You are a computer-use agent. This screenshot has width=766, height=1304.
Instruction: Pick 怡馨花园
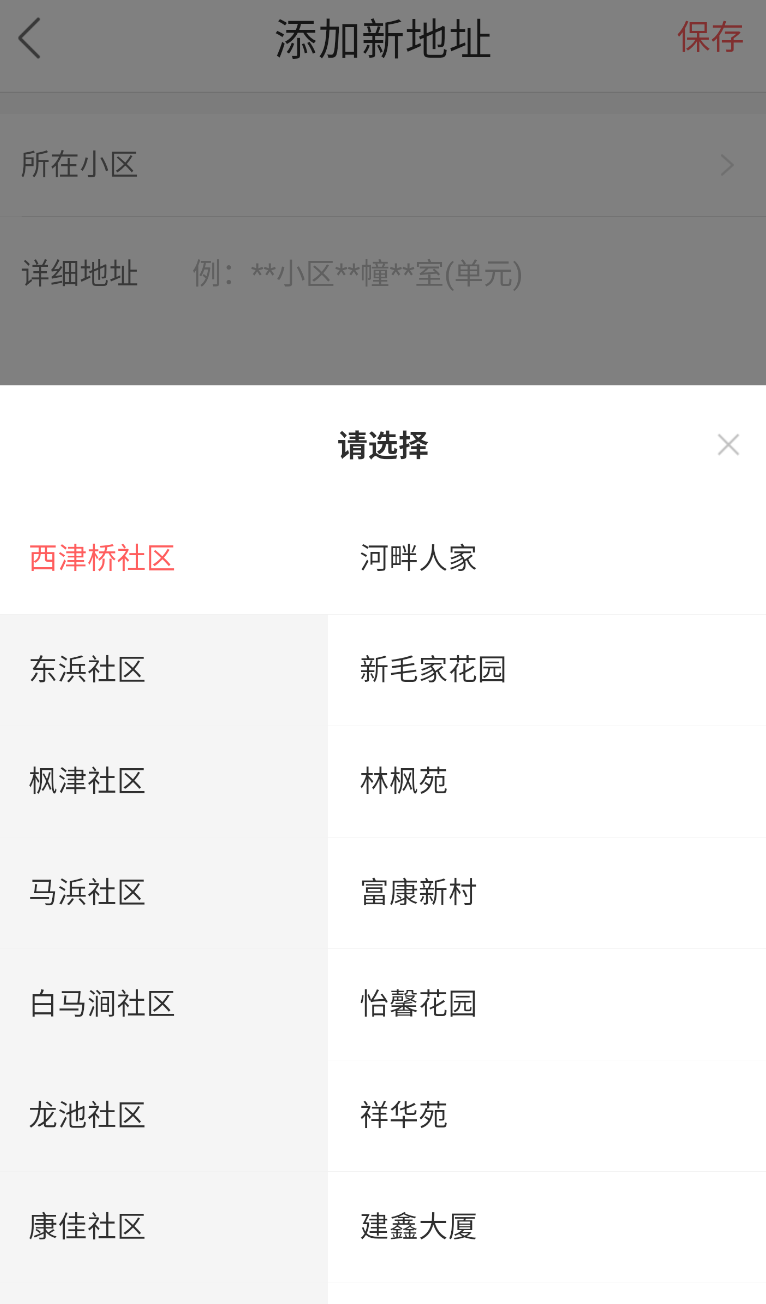pyautogui.click(x=547, y=1003)
